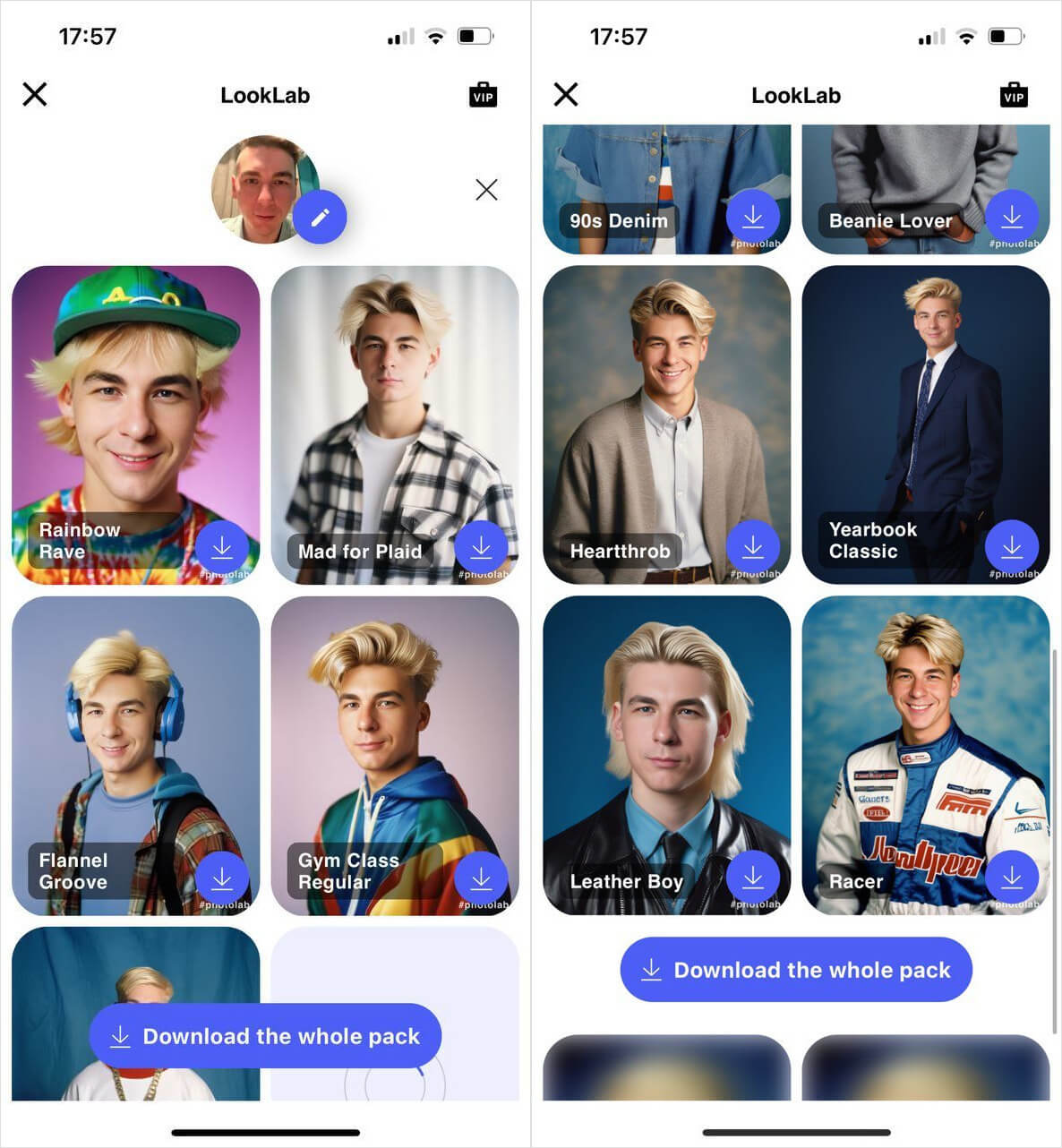This screenshot has width=1062, height=1148.
Task: View the Racer image full size
Action: 926,734
